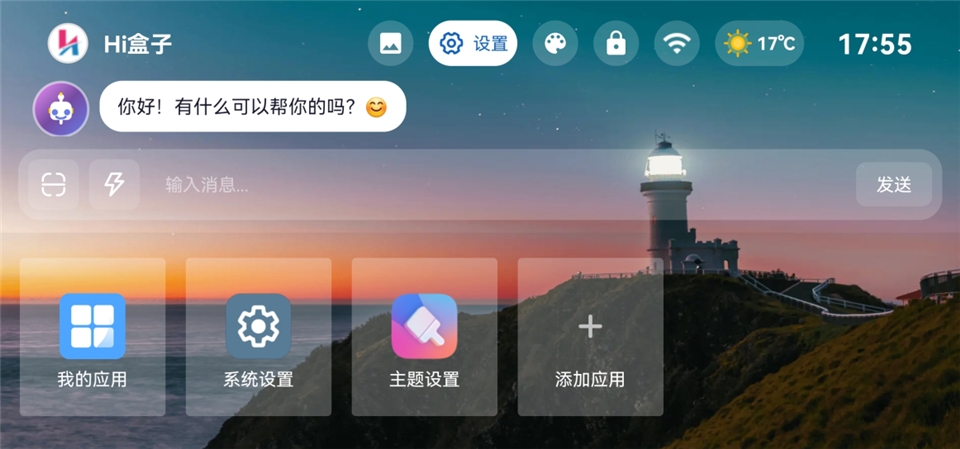Tap the lock screen icon
960x449 pixels.
click(x=616, y=44)
